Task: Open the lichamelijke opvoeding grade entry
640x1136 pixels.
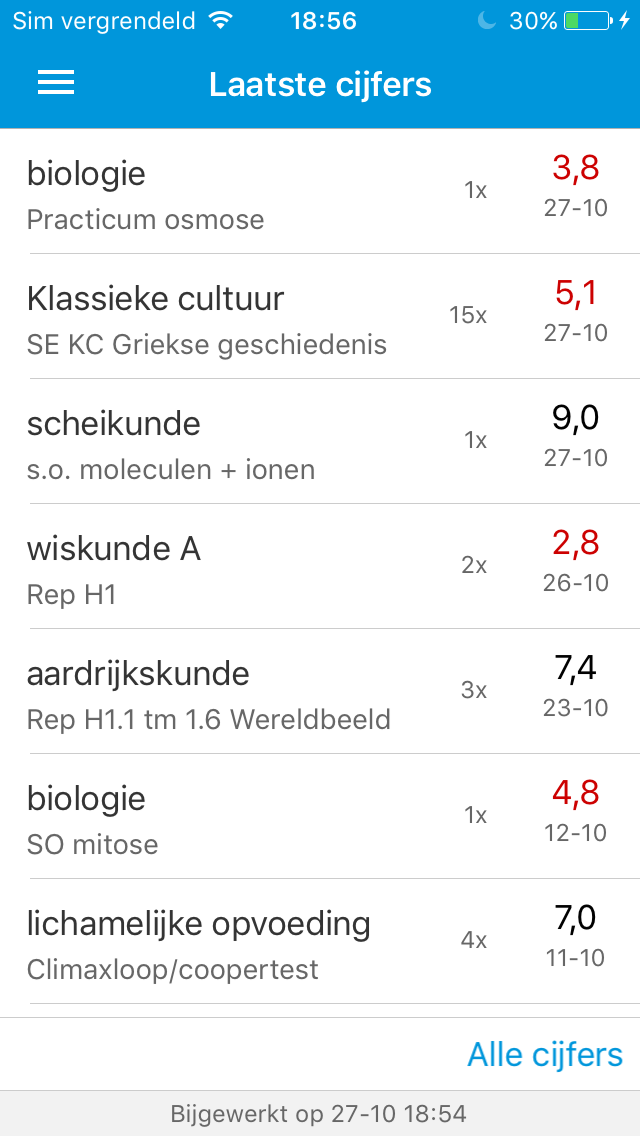Action: coord(320,941)
